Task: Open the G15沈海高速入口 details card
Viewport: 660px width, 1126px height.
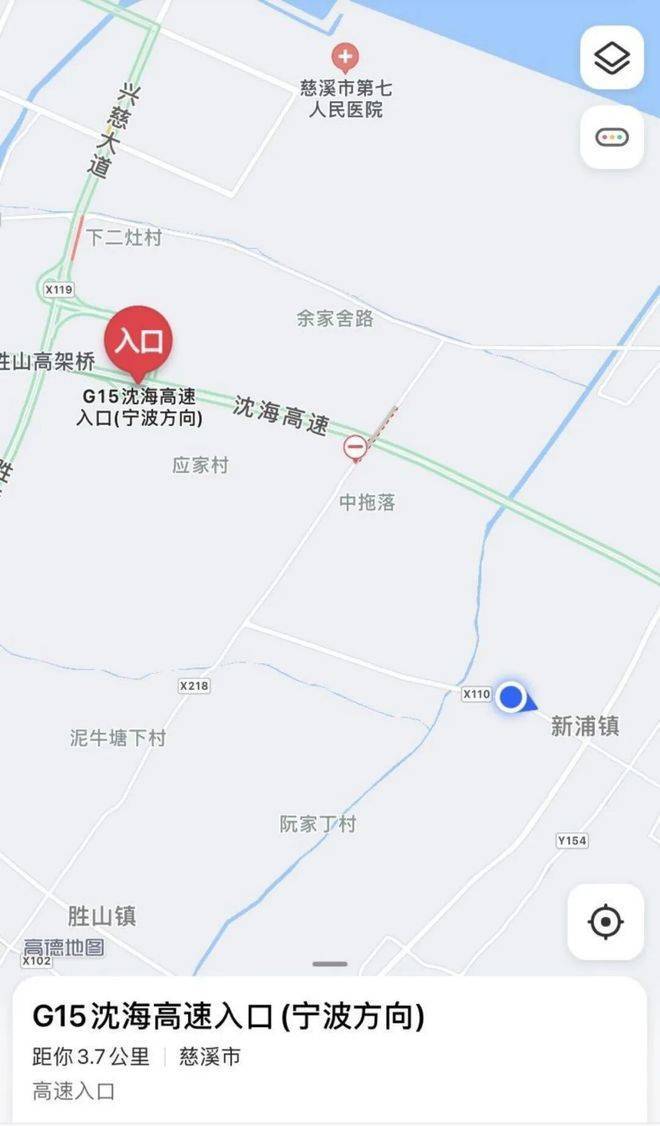Action: coord(229,1017)
